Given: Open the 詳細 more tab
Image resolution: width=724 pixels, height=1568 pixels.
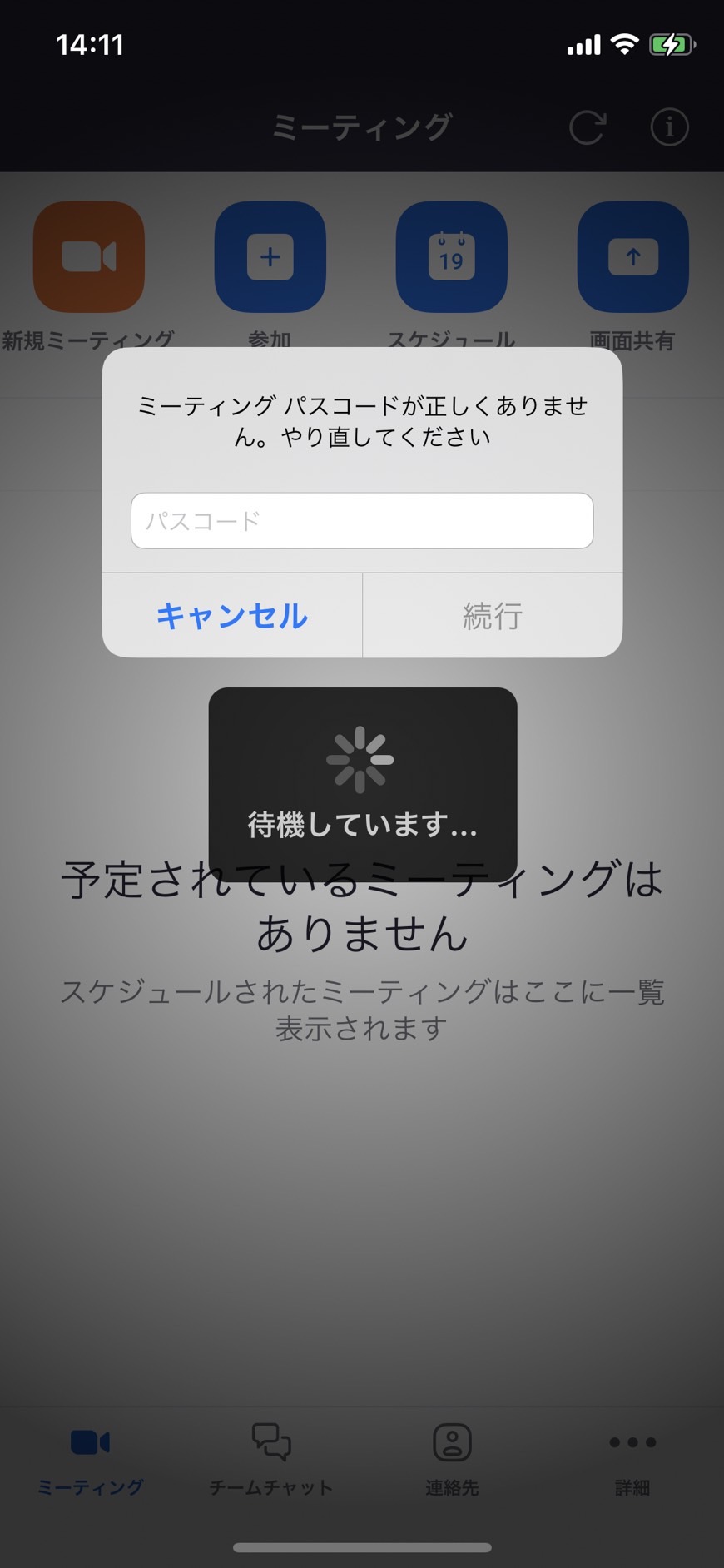Looking at the screenshot, I should click(x=632, y=1461).
